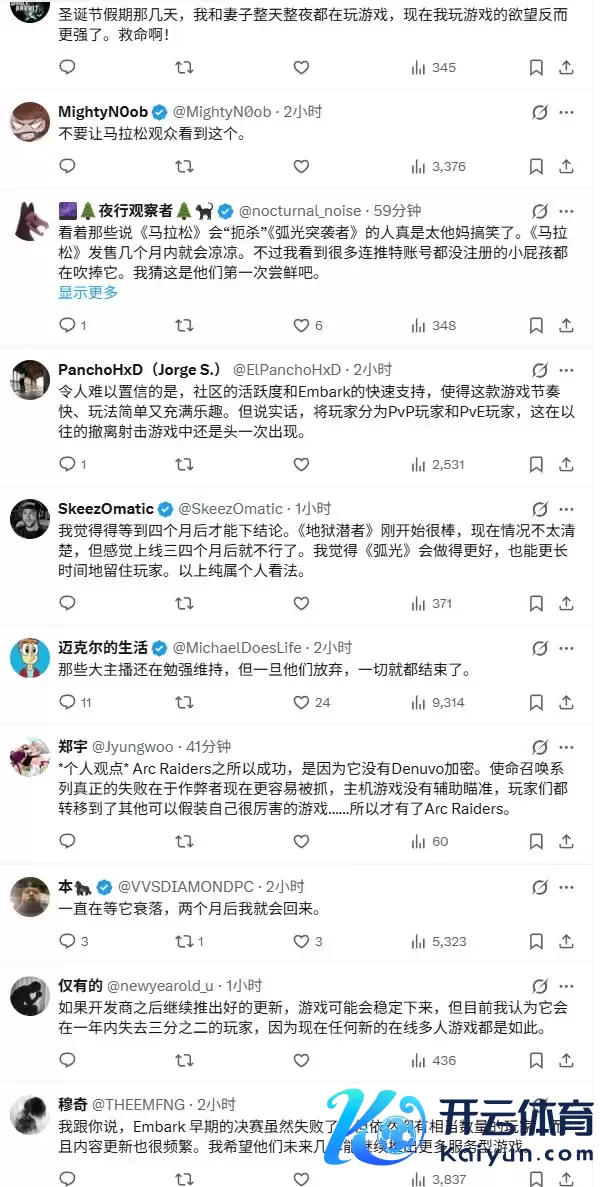
Task: Share 迈克尔的生活's reply
Action: [x=566, y=702]
